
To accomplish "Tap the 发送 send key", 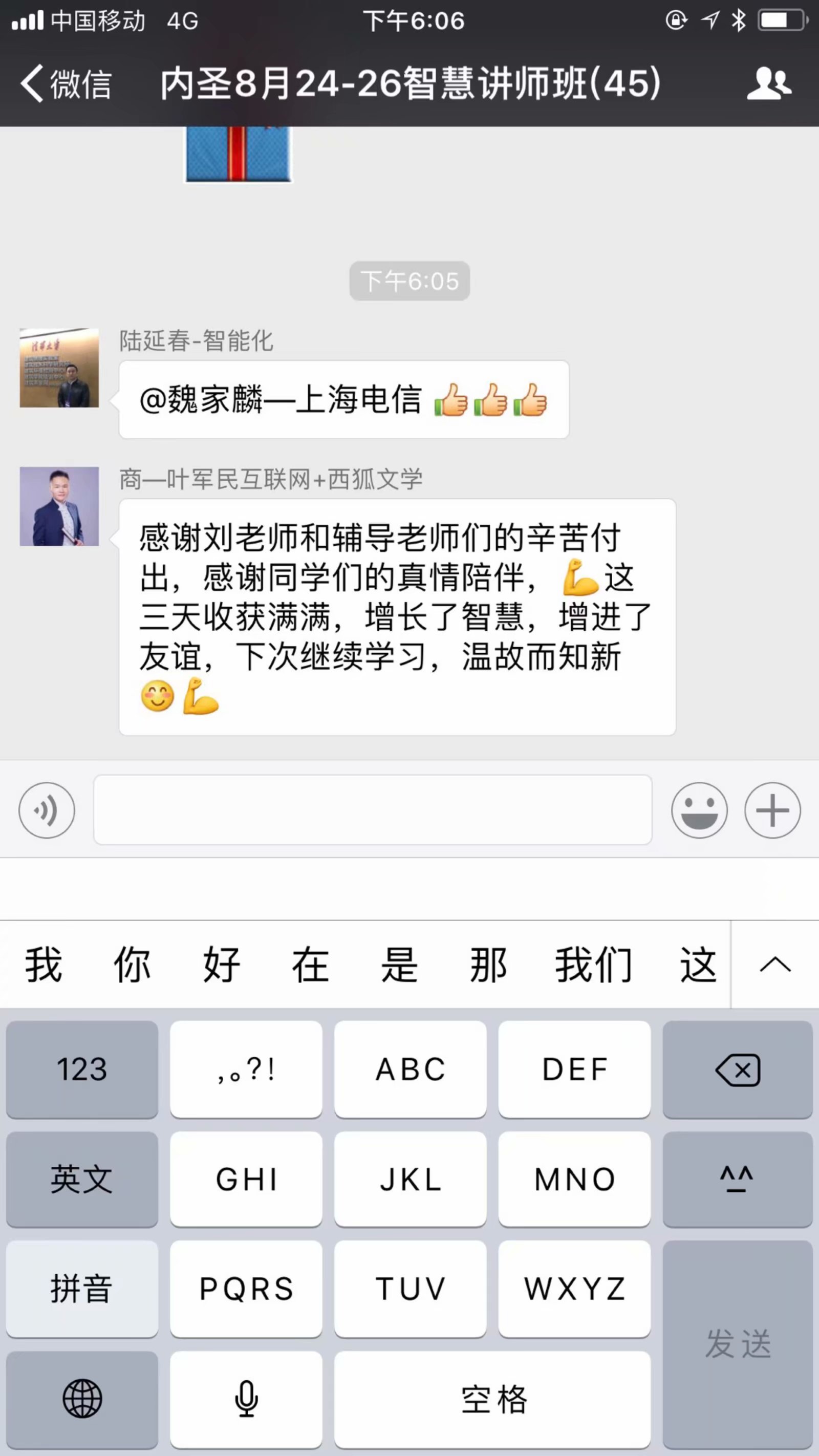I will coord(738,1343).
